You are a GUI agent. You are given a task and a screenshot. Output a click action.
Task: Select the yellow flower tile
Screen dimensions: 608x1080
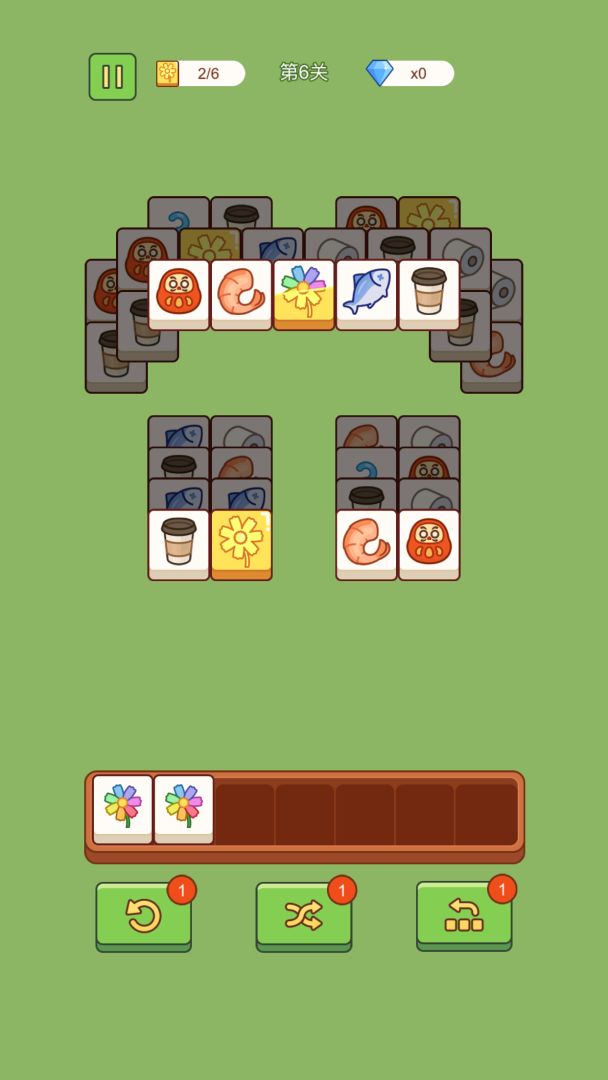(241, 545)
